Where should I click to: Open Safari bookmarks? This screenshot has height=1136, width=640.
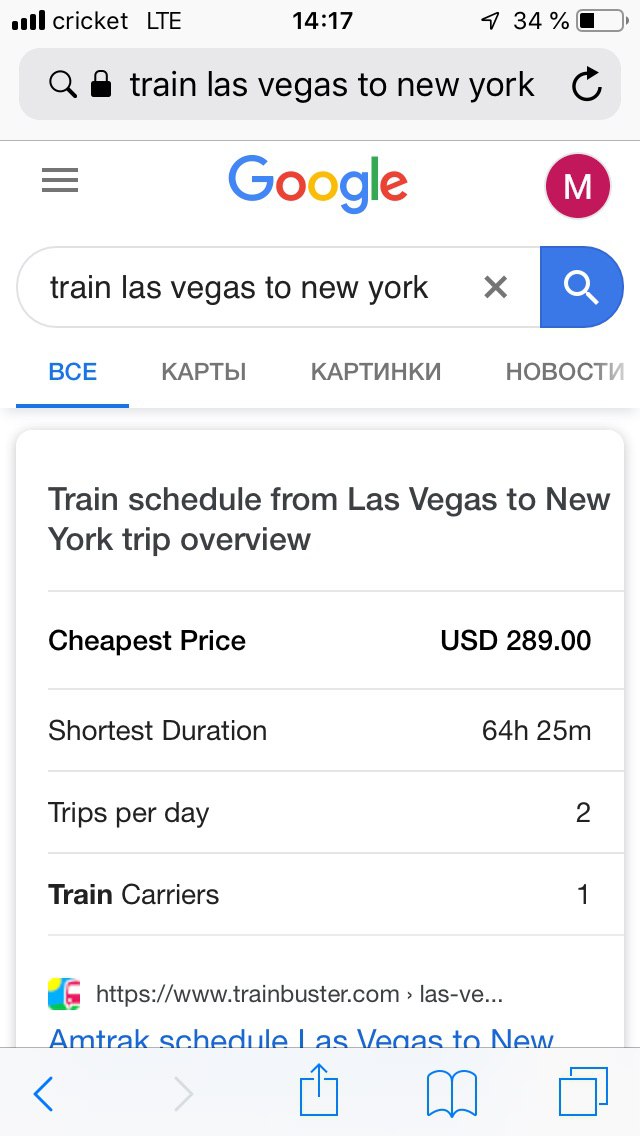[x=452, y=1093]
